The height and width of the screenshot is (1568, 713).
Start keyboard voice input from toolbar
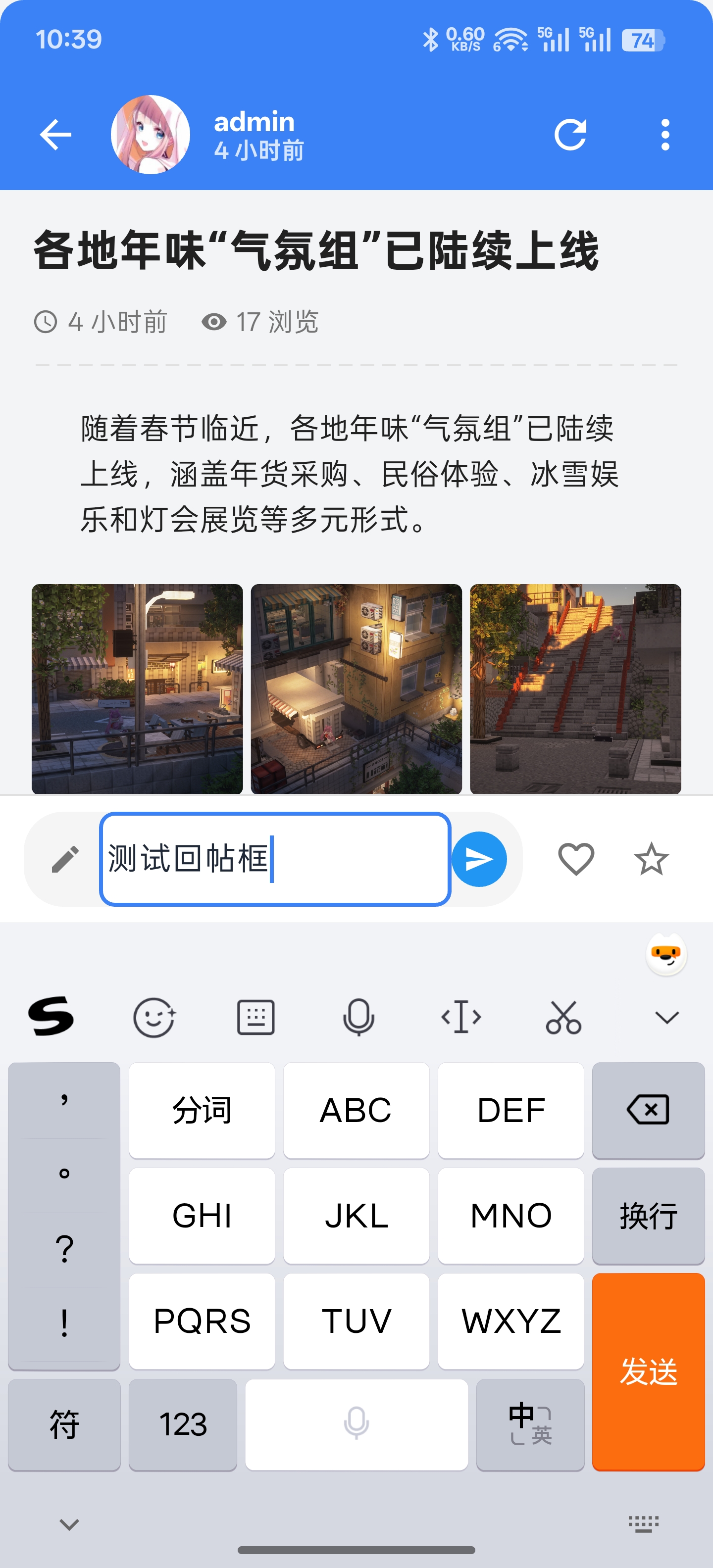(x=358, y=1017)
